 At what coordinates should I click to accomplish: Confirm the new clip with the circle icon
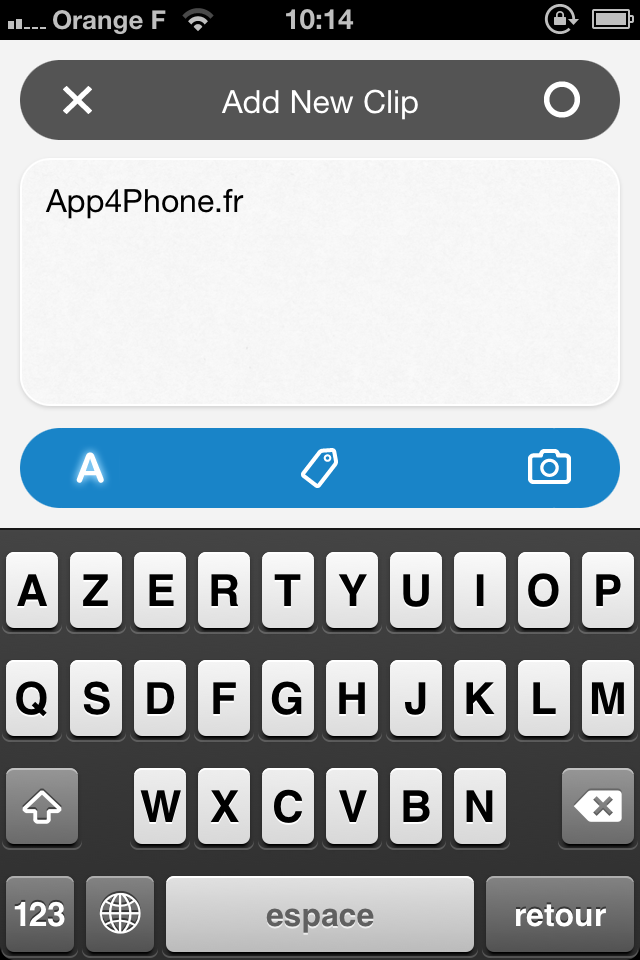[x=561, y=100]
